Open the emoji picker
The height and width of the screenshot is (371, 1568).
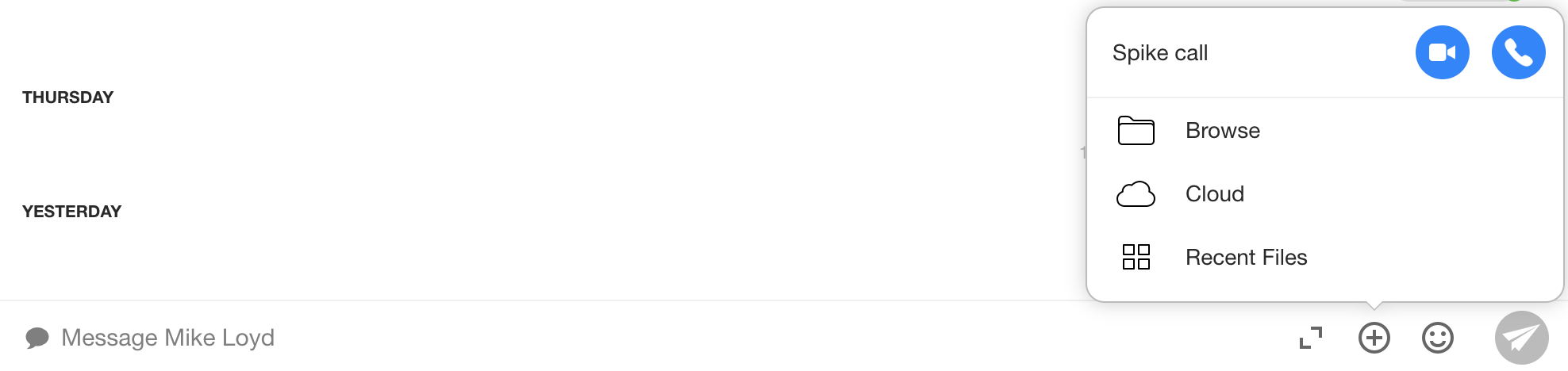[1437, 338]
